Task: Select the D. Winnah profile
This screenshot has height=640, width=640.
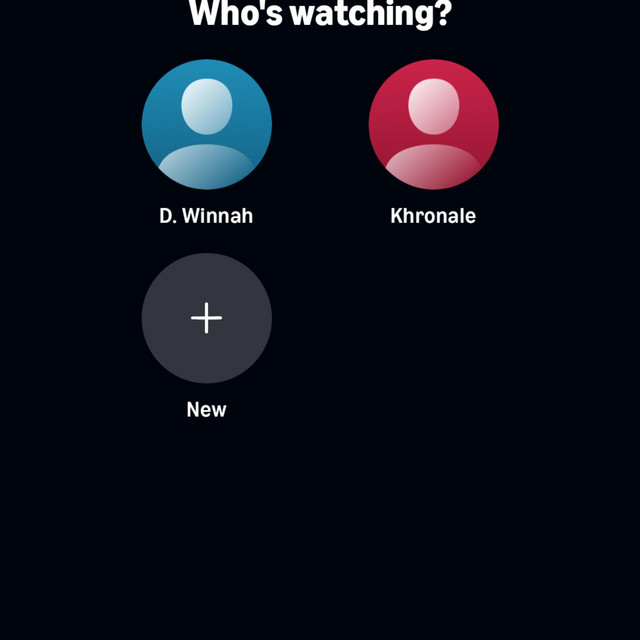Action: (x=206, y=125)
